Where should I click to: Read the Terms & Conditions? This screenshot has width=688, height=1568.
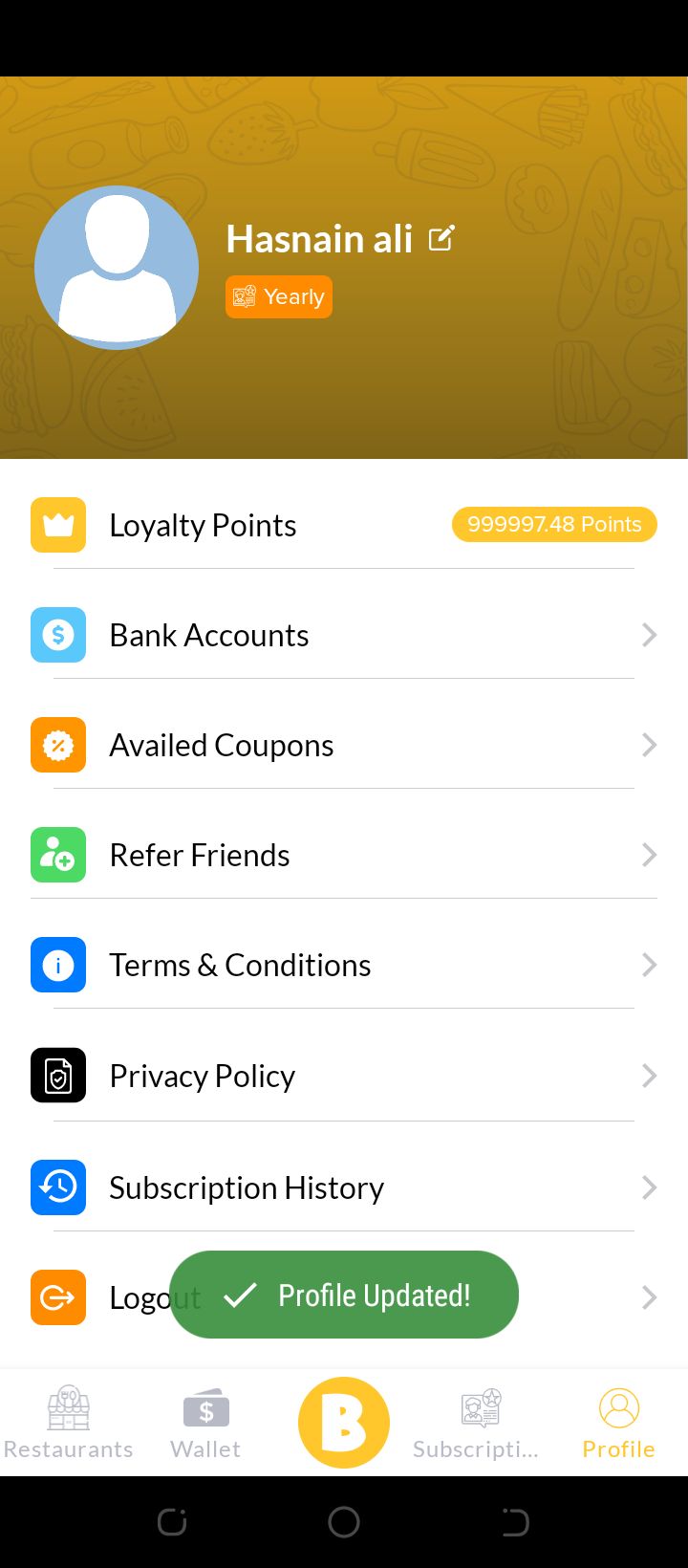click(240, 965)
